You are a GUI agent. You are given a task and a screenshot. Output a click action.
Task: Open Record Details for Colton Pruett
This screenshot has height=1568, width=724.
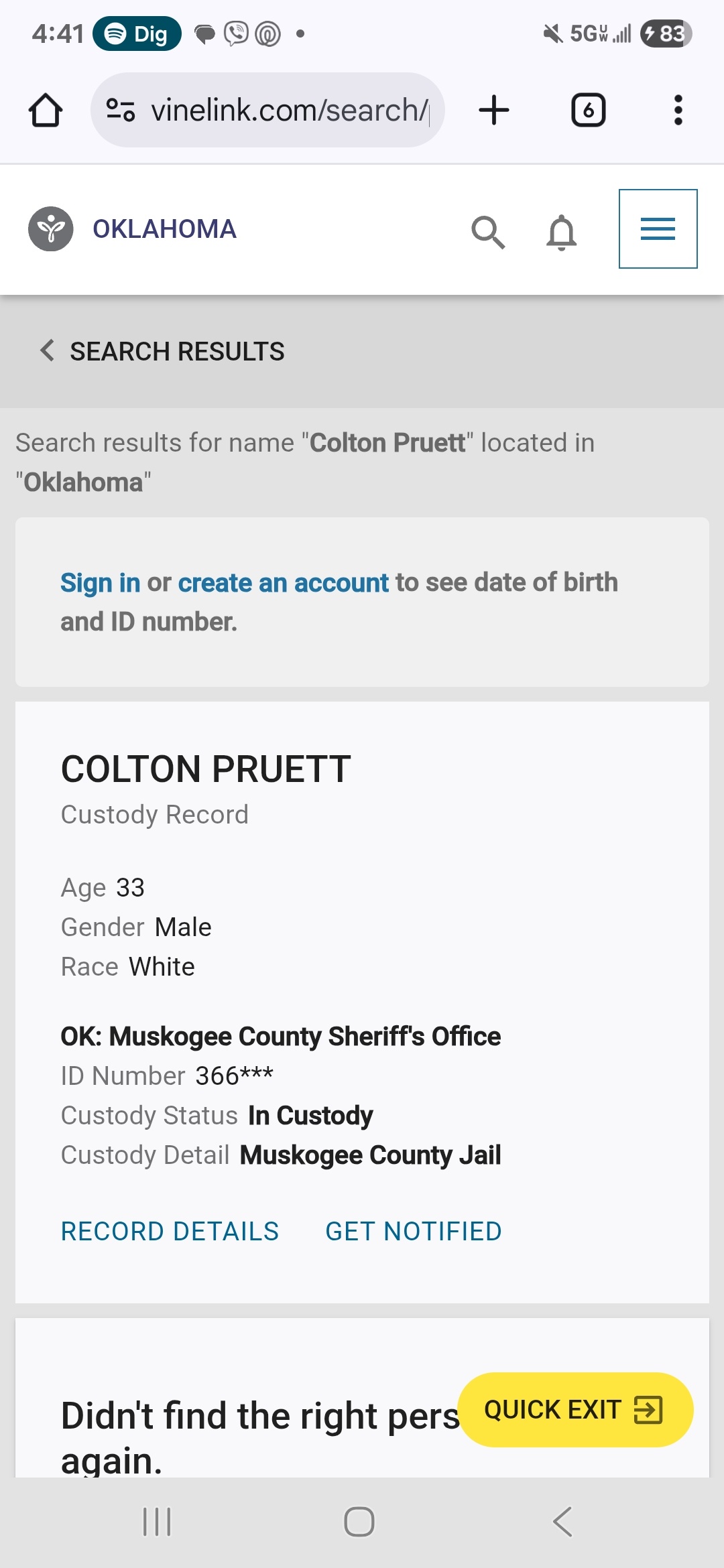(x=170, y=1231)
